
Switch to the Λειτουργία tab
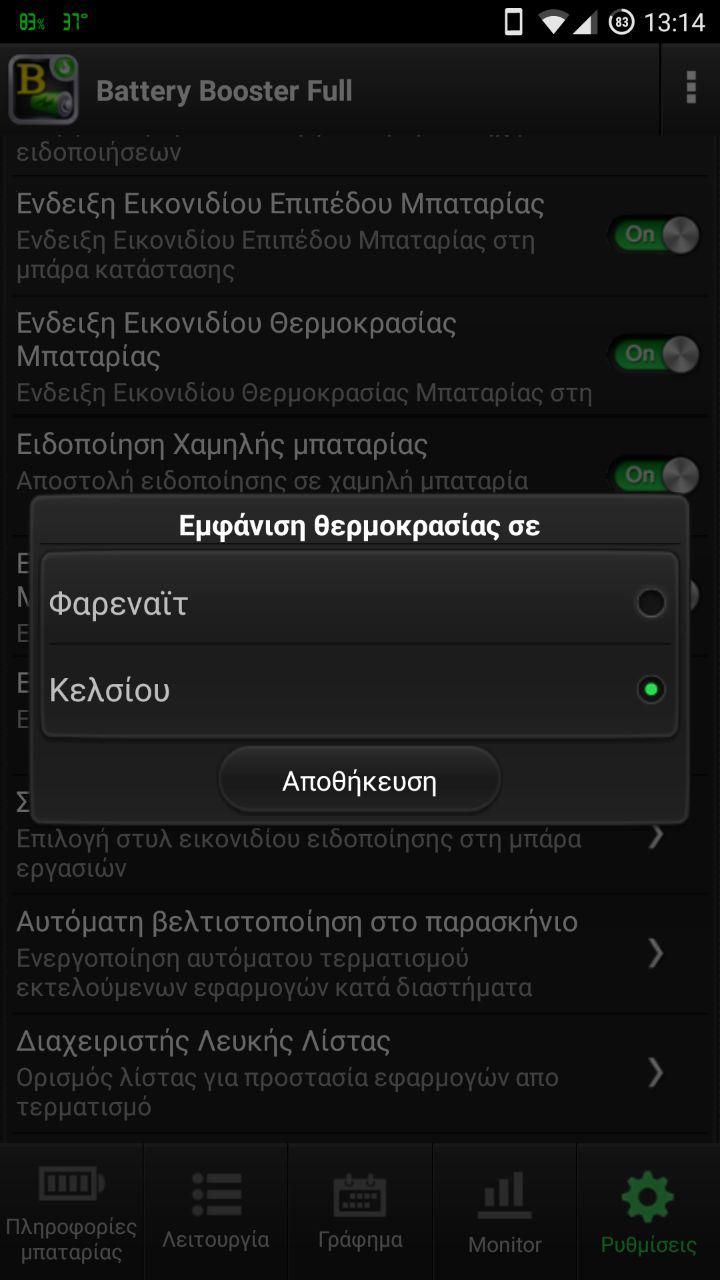pos(216,1212)
